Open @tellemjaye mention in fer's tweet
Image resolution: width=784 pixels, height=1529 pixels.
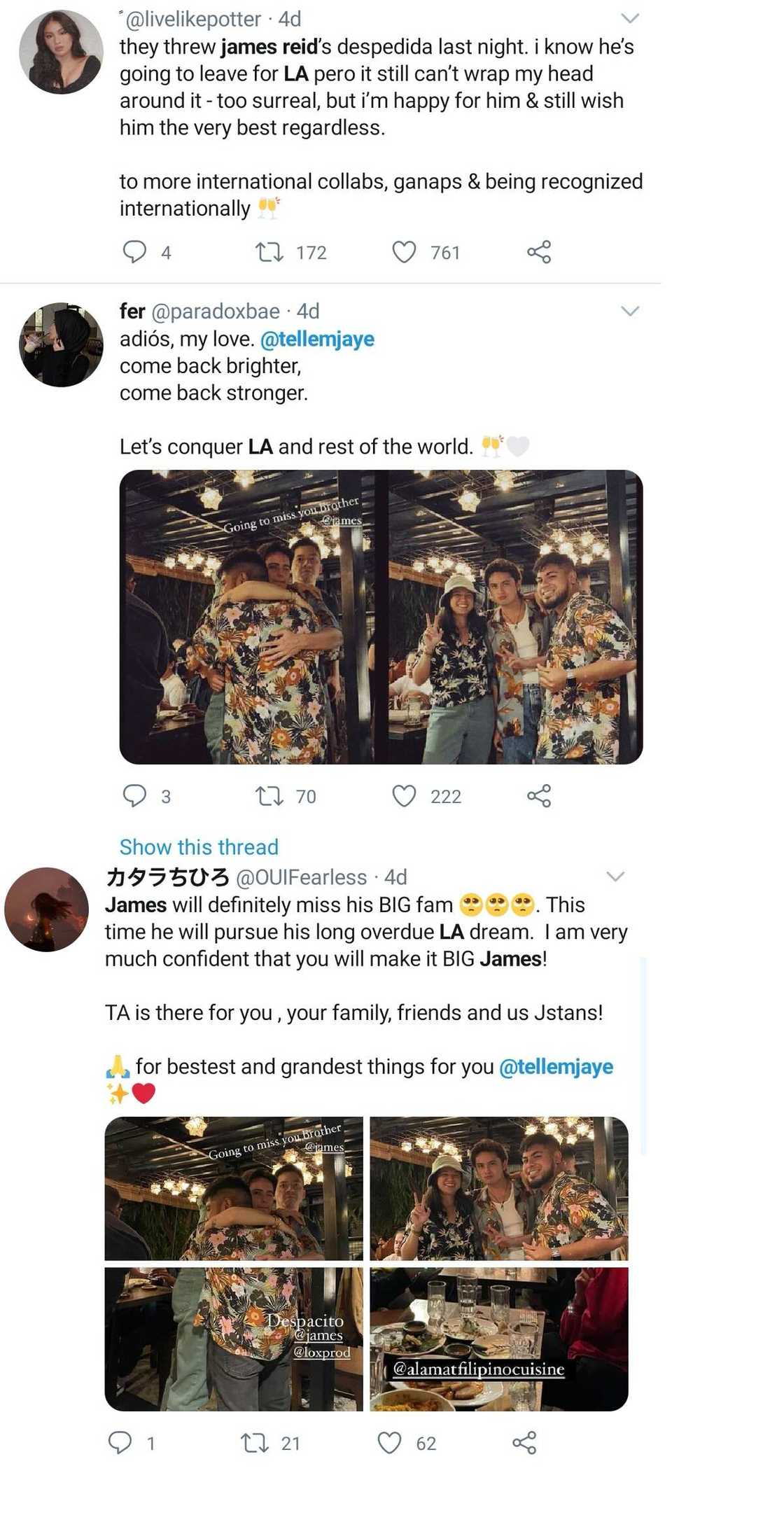[317, 340]
